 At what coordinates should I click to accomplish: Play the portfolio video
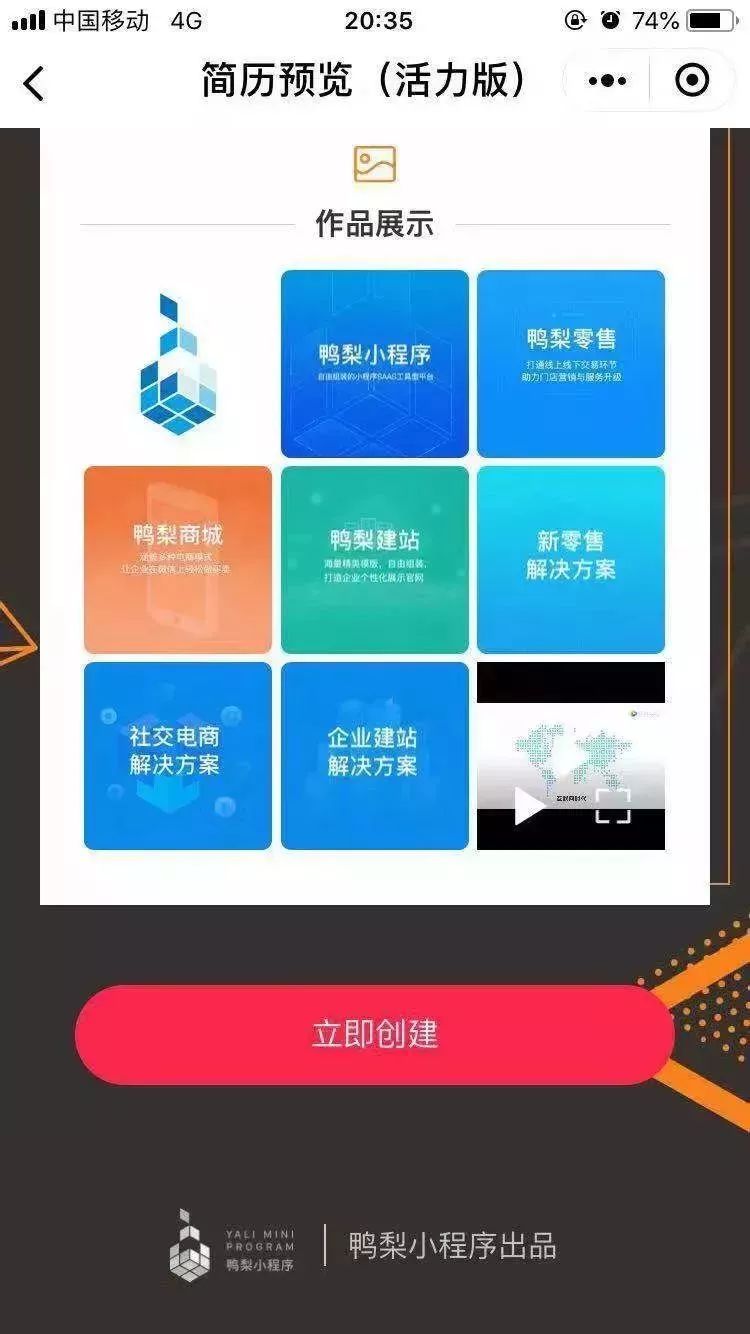coord(528,806)
